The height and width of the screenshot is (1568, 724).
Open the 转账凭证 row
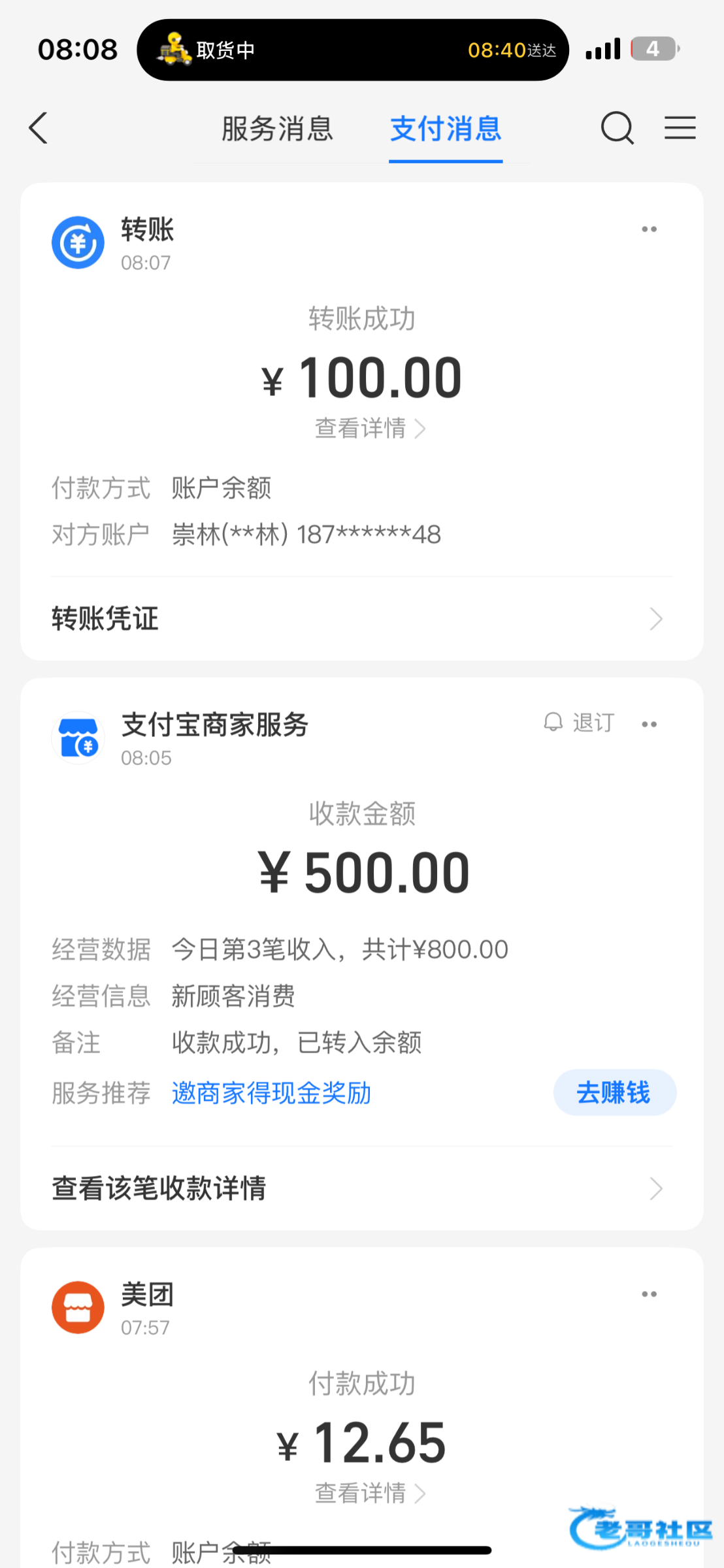[x=362, y=619]
